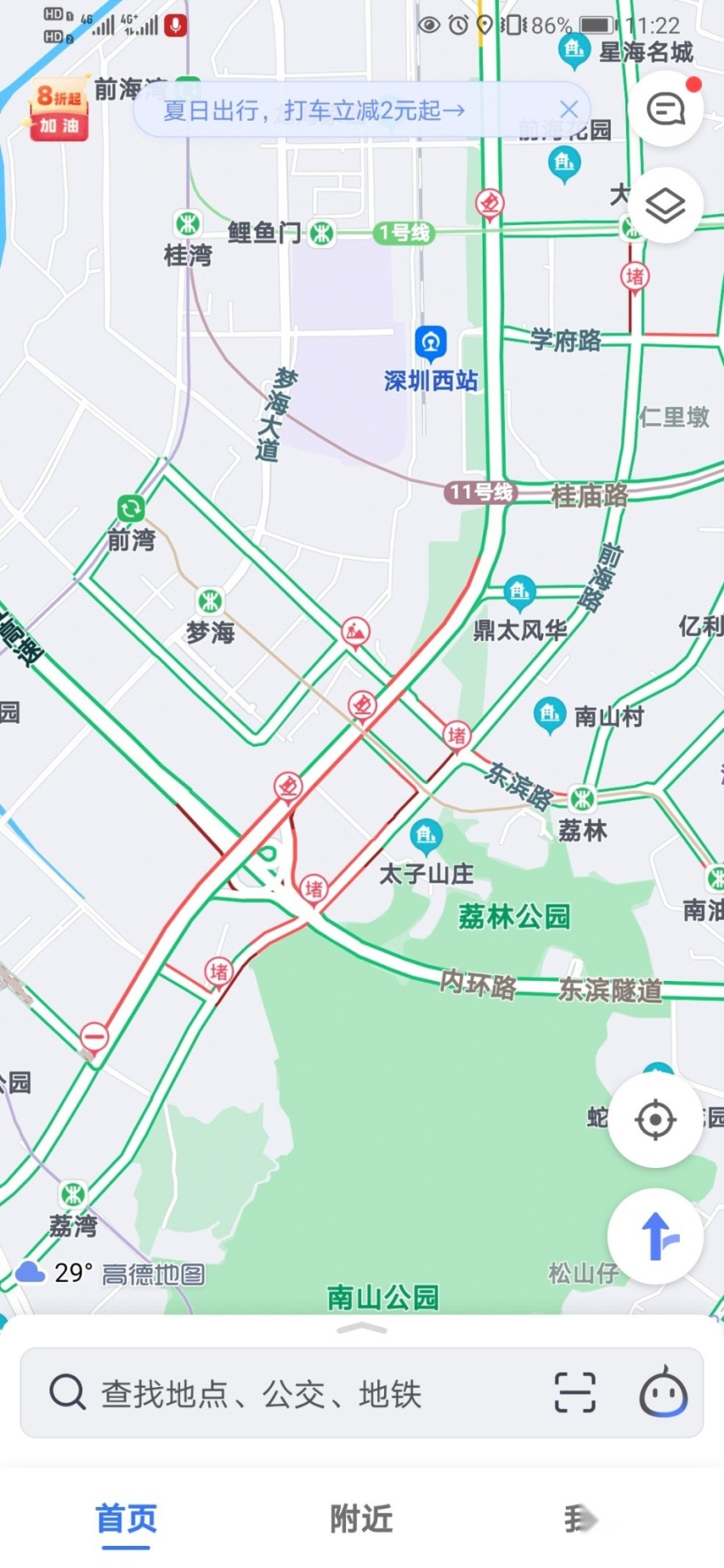The width and height of the screenshot is (724, 1568).
Task: Open the ride discount promo banner
Action: (314, 110)
